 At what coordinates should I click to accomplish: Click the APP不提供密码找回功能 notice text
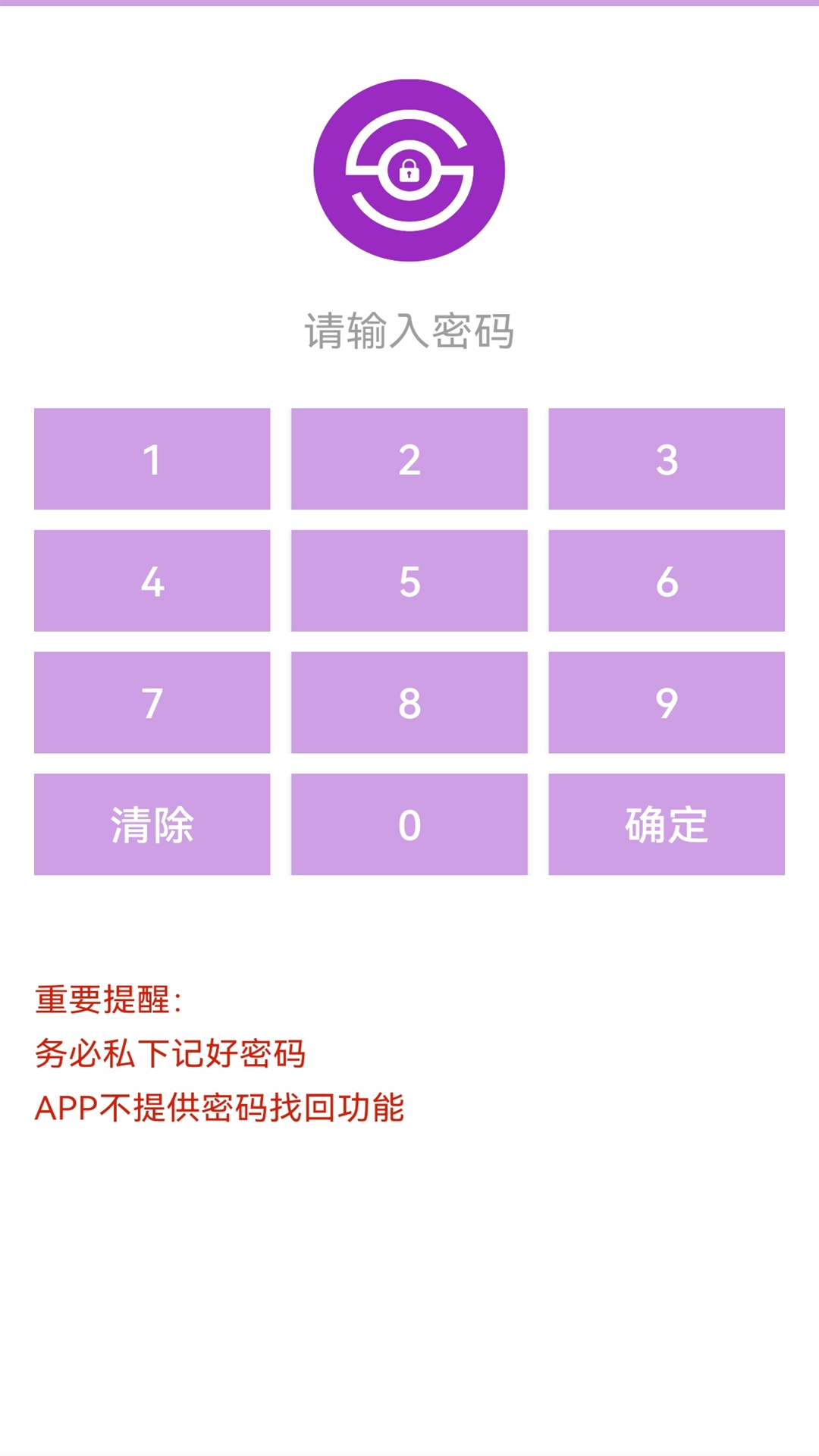(222, 1109)
